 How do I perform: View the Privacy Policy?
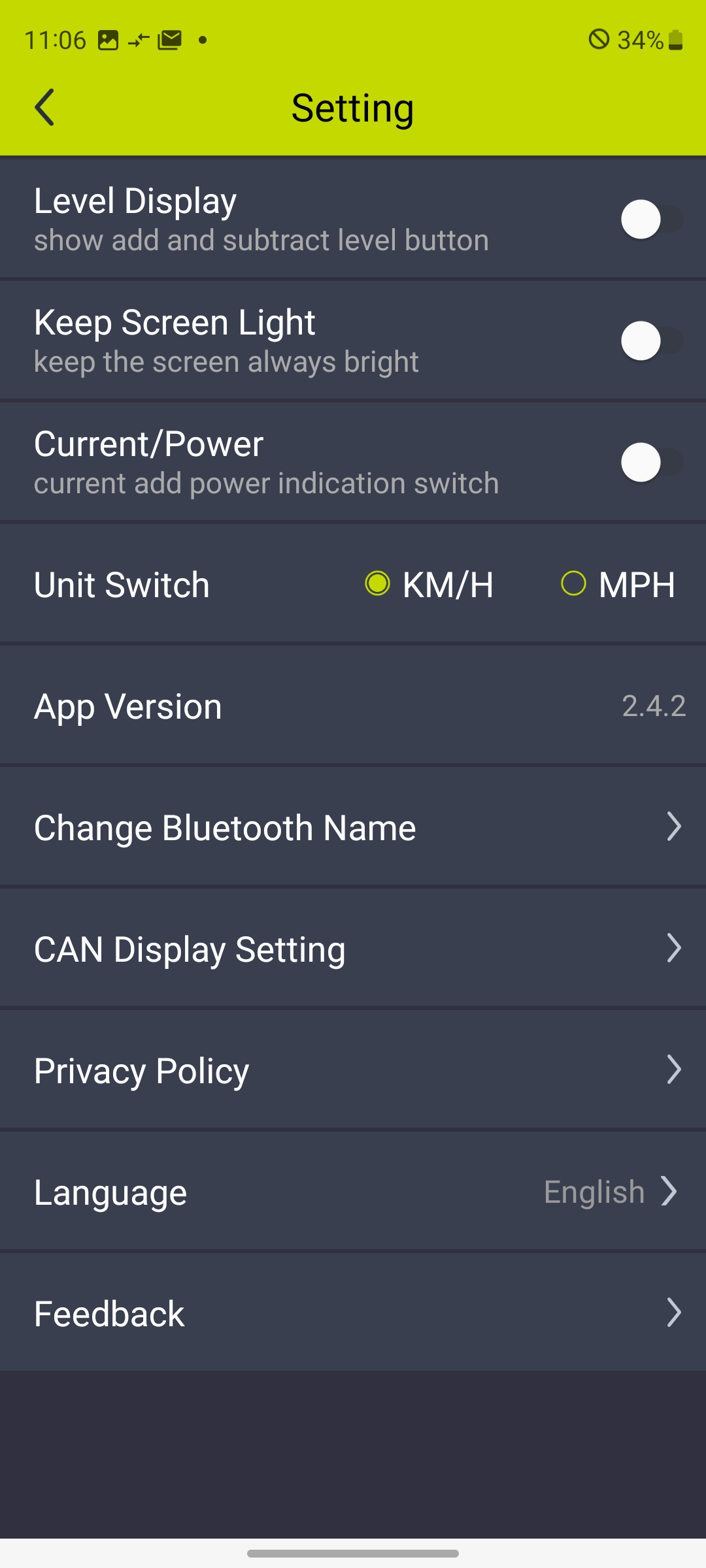(x=353, y=1071)
